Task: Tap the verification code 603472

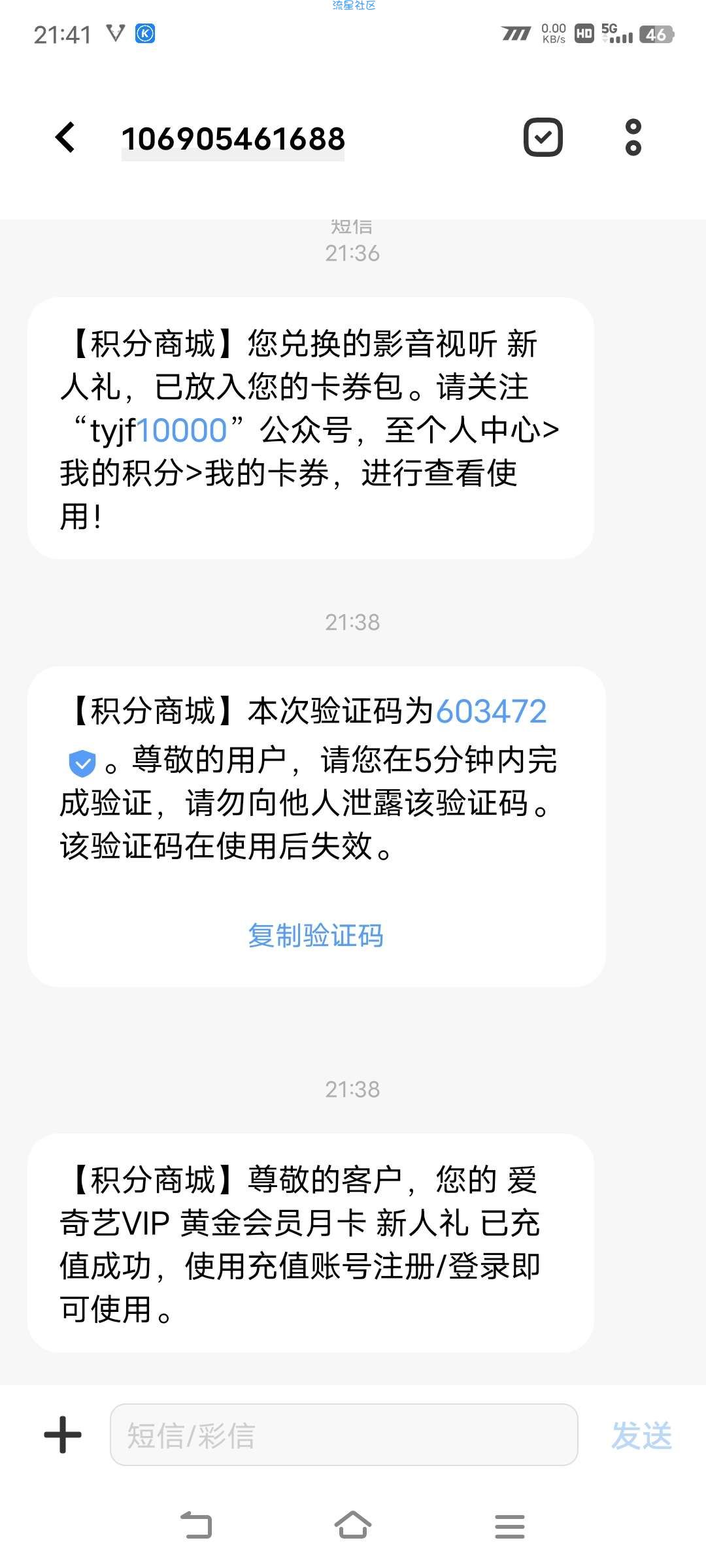Action: 491,711
